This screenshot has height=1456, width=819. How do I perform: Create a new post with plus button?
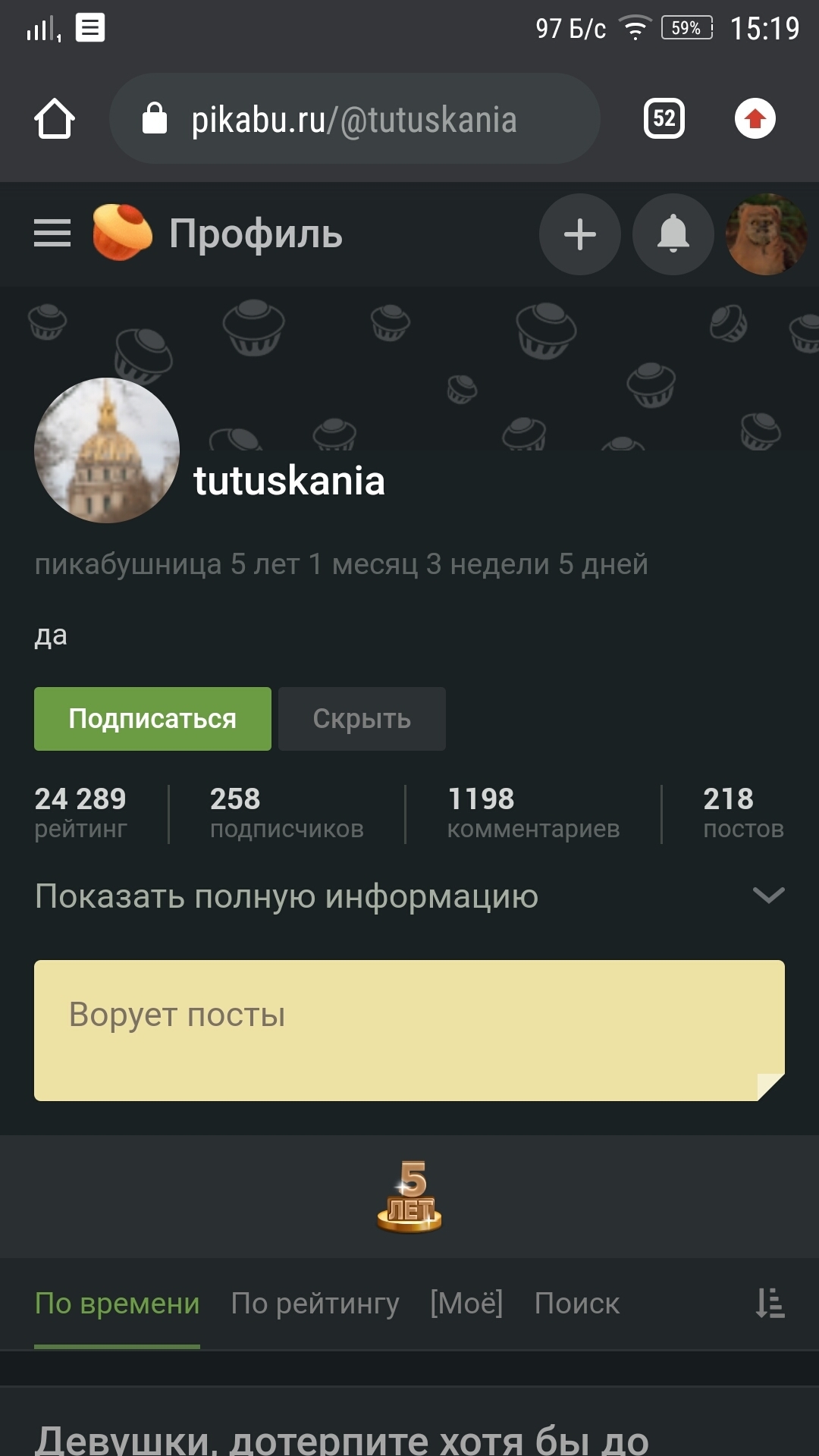580,234
